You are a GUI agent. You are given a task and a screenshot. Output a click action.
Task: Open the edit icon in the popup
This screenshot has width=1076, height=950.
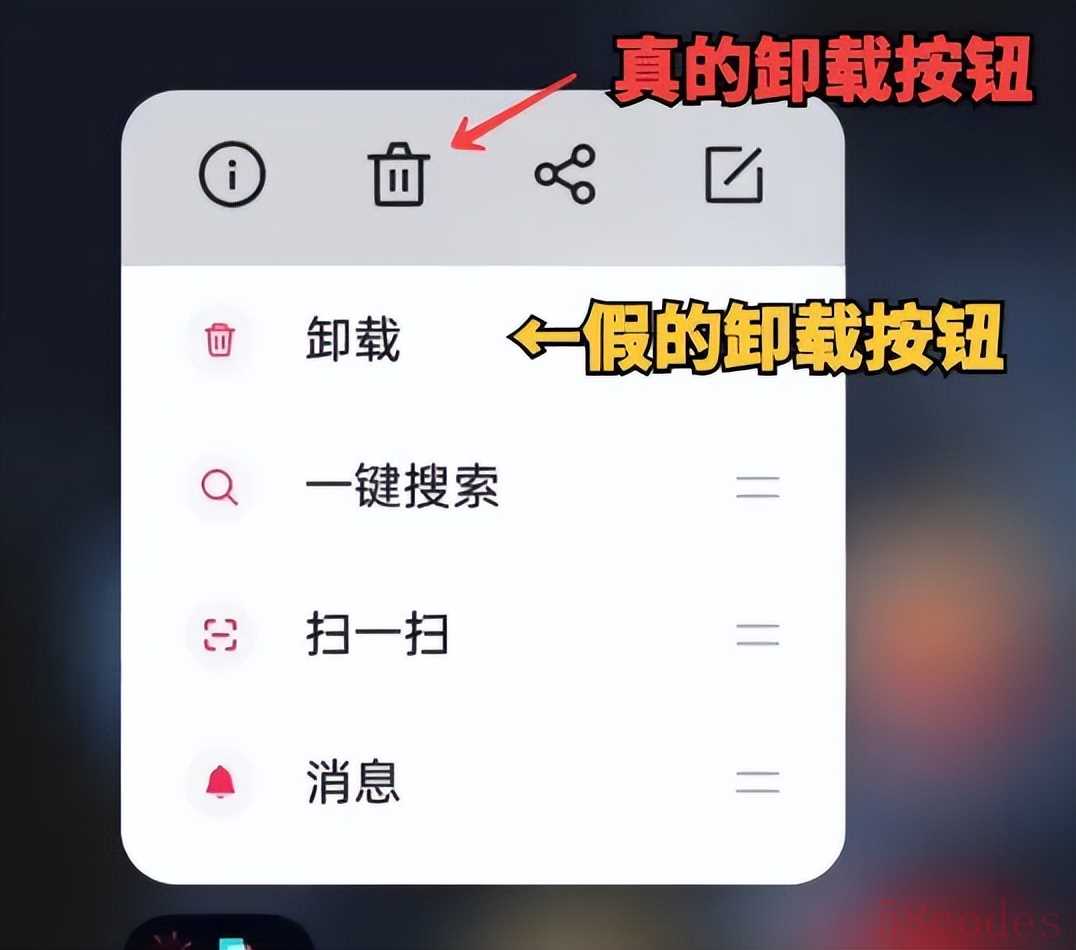click(734, 175)
